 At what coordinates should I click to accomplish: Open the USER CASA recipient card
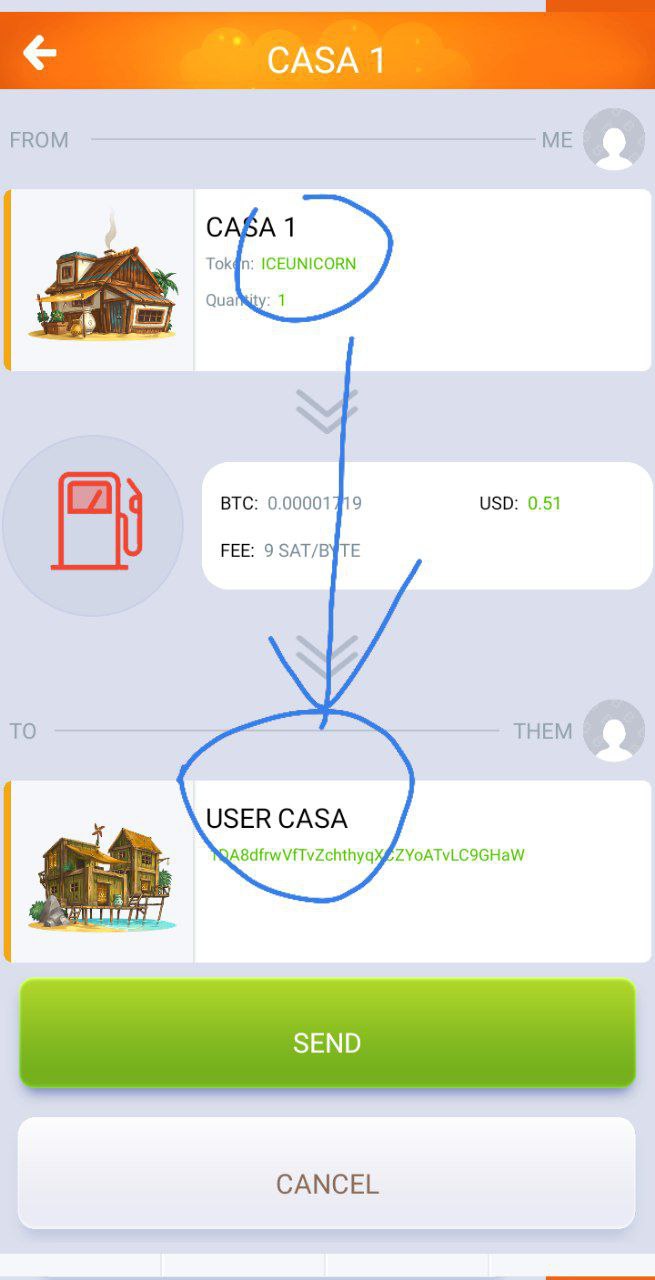pyautogui.click(x=328, y=872)
